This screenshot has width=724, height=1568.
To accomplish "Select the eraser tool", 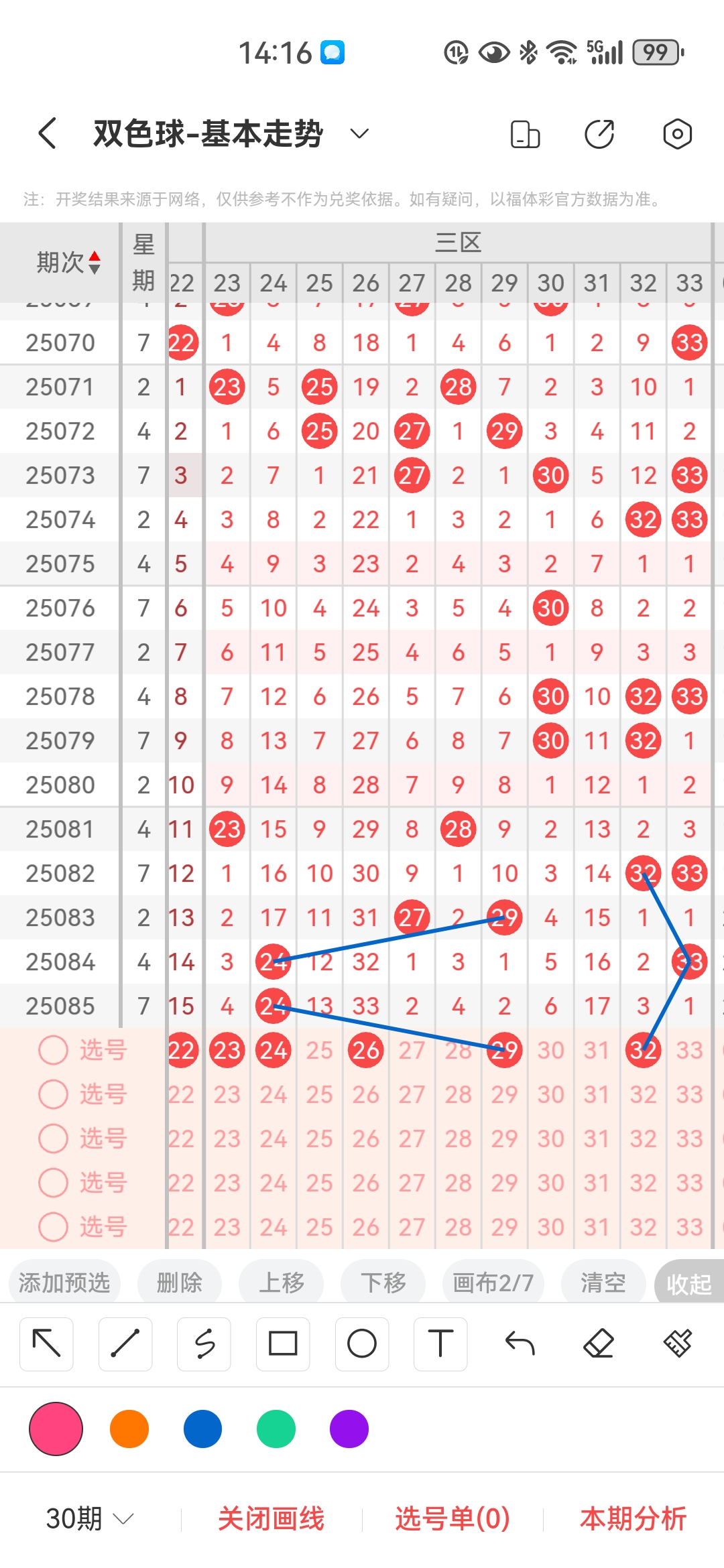I will pos(599,1344).
